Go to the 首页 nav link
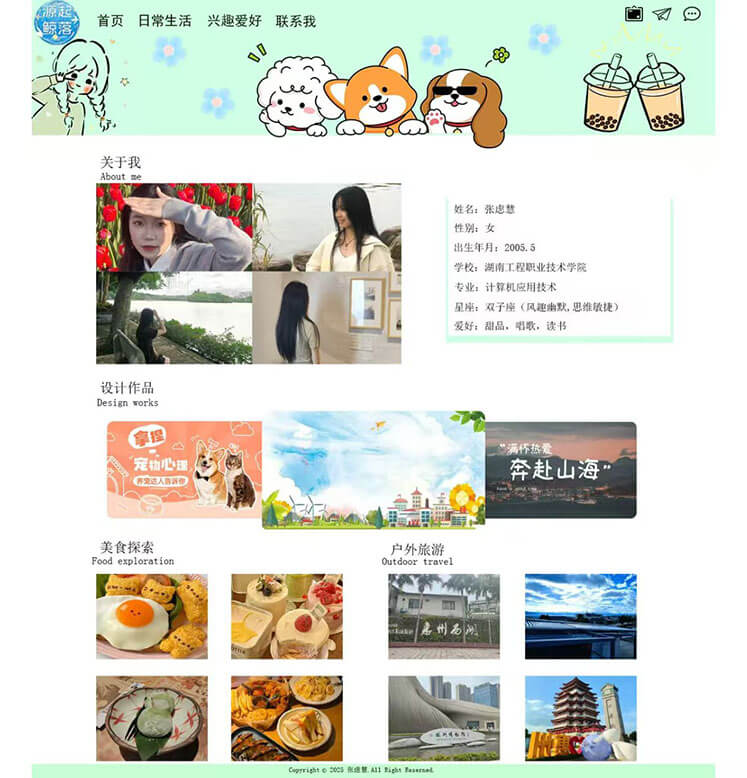This screenshot has height=778, width=747. tap(110, 21)
